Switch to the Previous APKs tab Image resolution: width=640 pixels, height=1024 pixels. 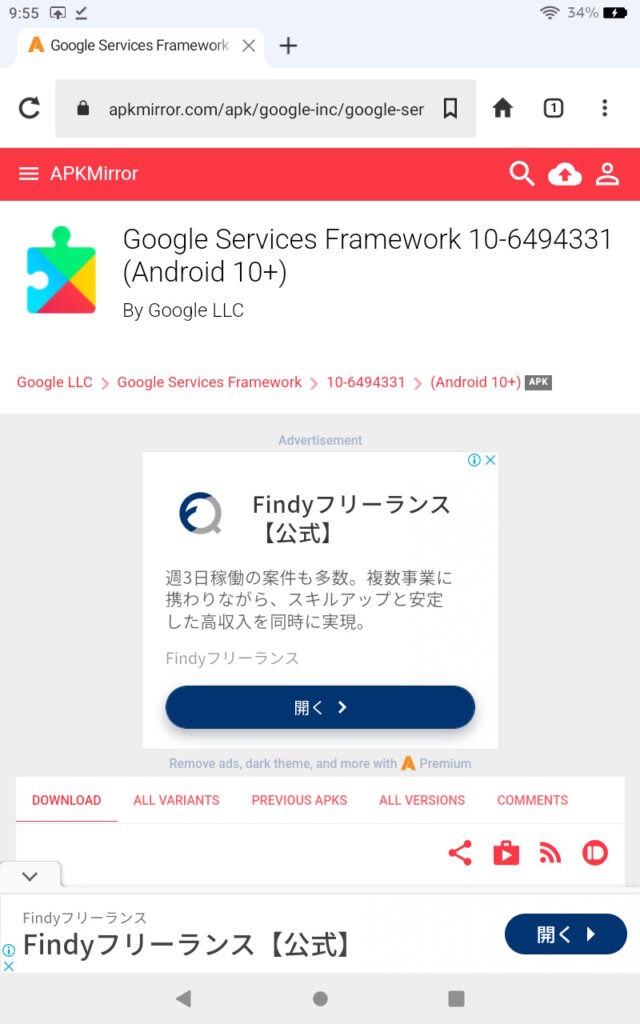click(299, 800)
